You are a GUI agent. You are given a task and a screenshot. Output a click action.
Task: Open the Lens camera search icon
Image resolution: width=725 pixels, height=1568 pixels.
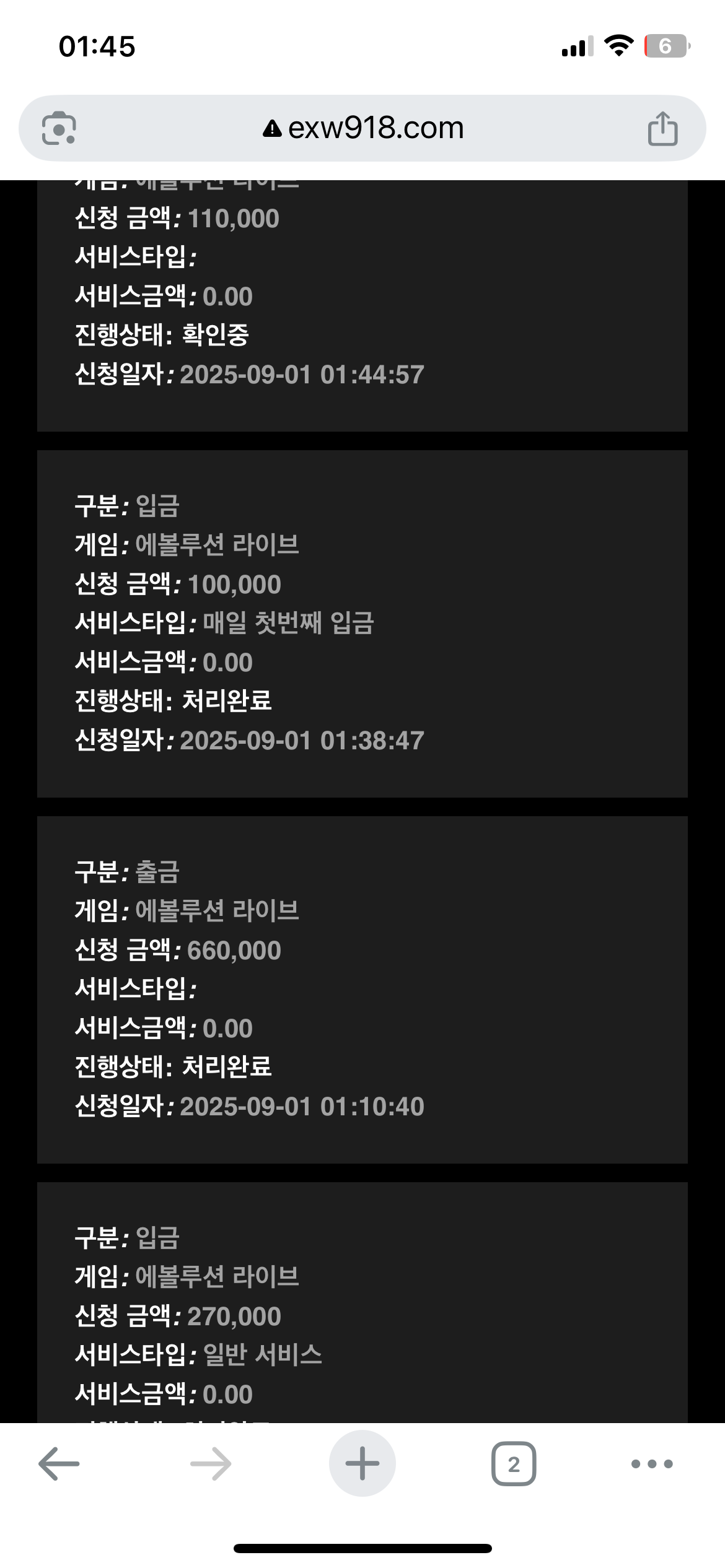click(x=59, y=128)
